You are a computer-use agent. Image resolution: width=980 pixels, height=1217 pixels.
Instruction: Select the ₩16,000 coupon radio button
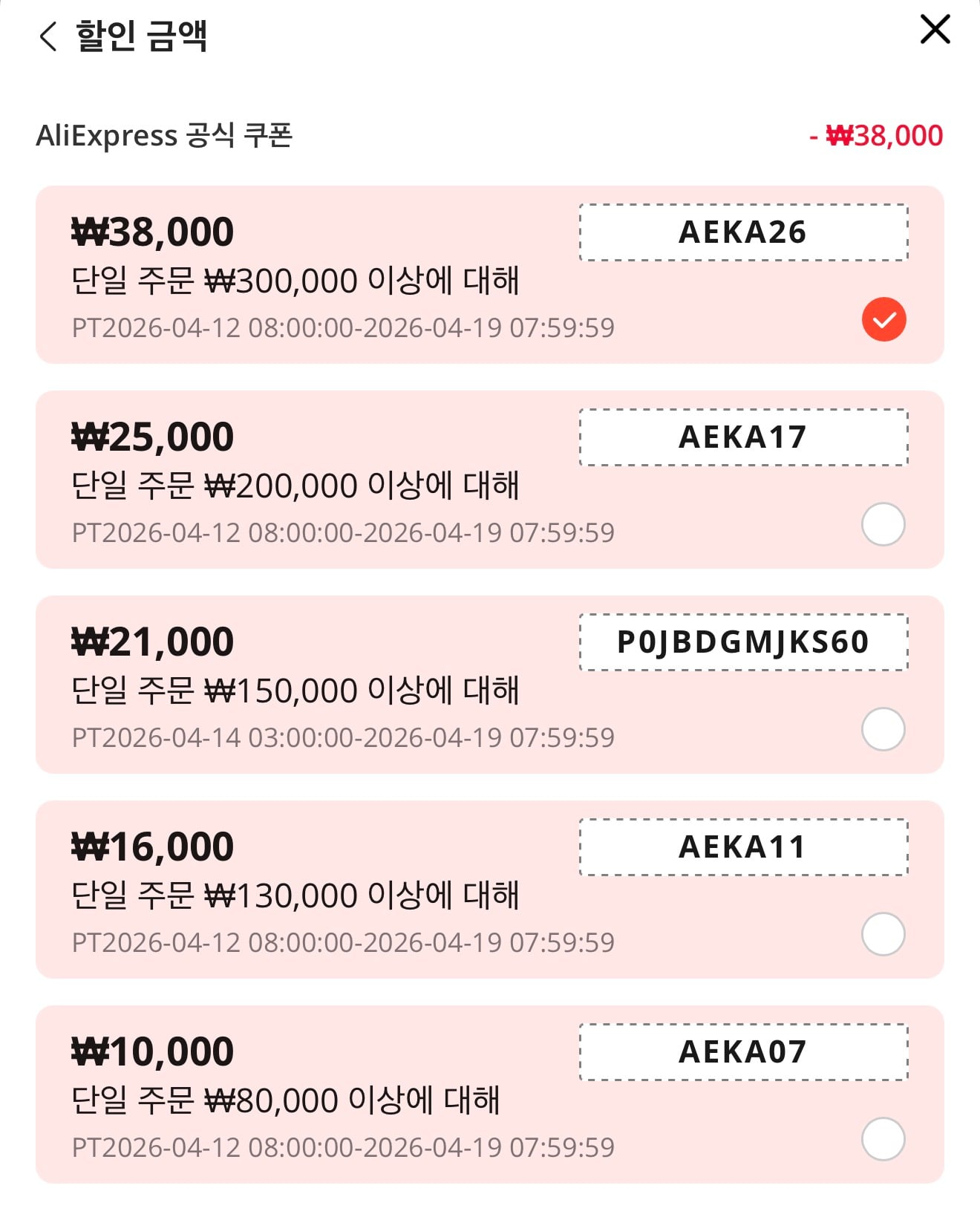pyautogui.click(x=883, y=933)
